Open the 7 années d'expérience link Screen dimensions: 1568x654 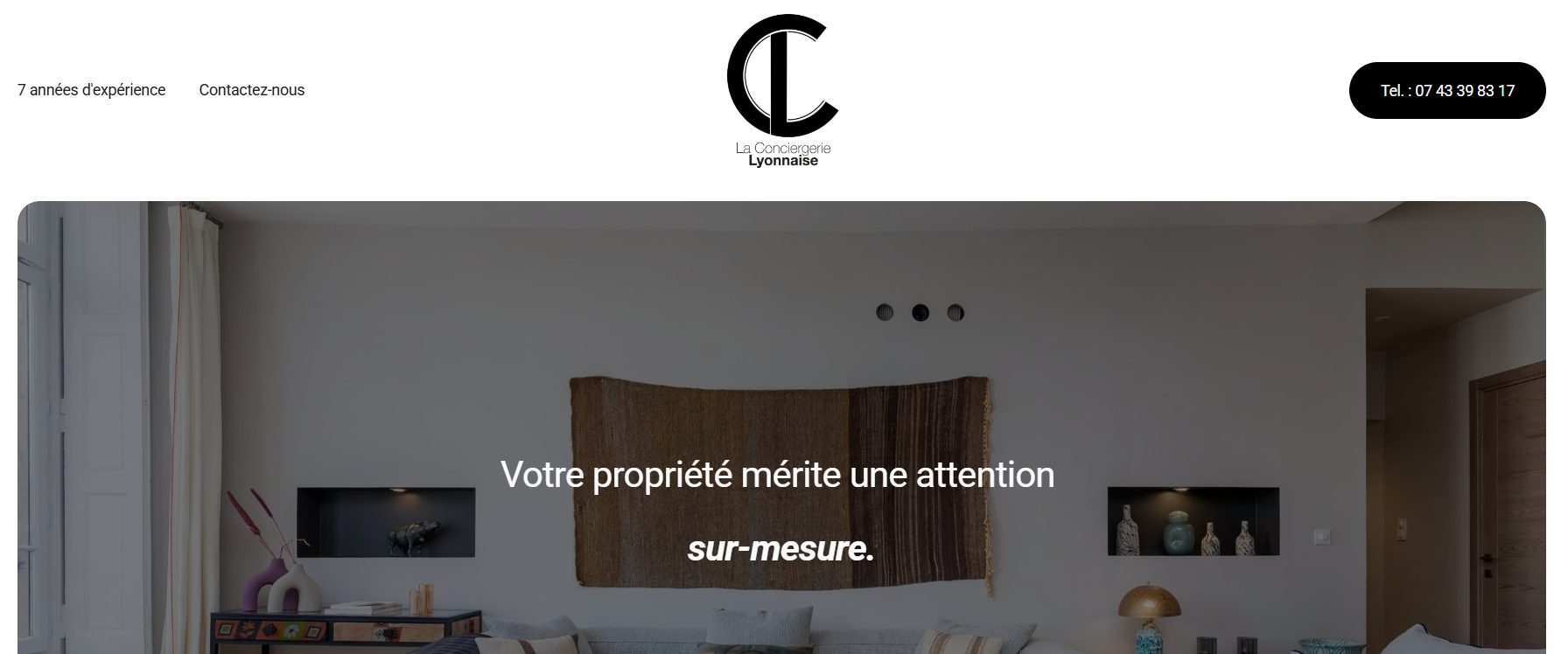tap(91, 90)
